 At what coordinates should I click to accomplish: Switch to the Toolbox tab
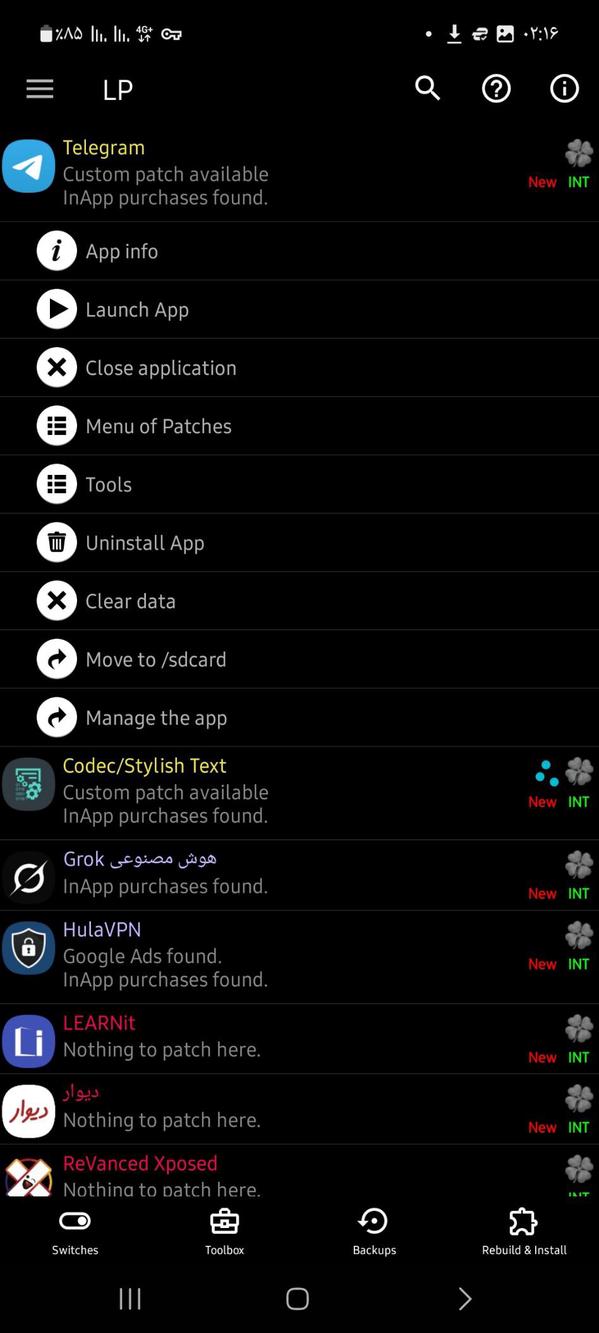point(224,1232)
